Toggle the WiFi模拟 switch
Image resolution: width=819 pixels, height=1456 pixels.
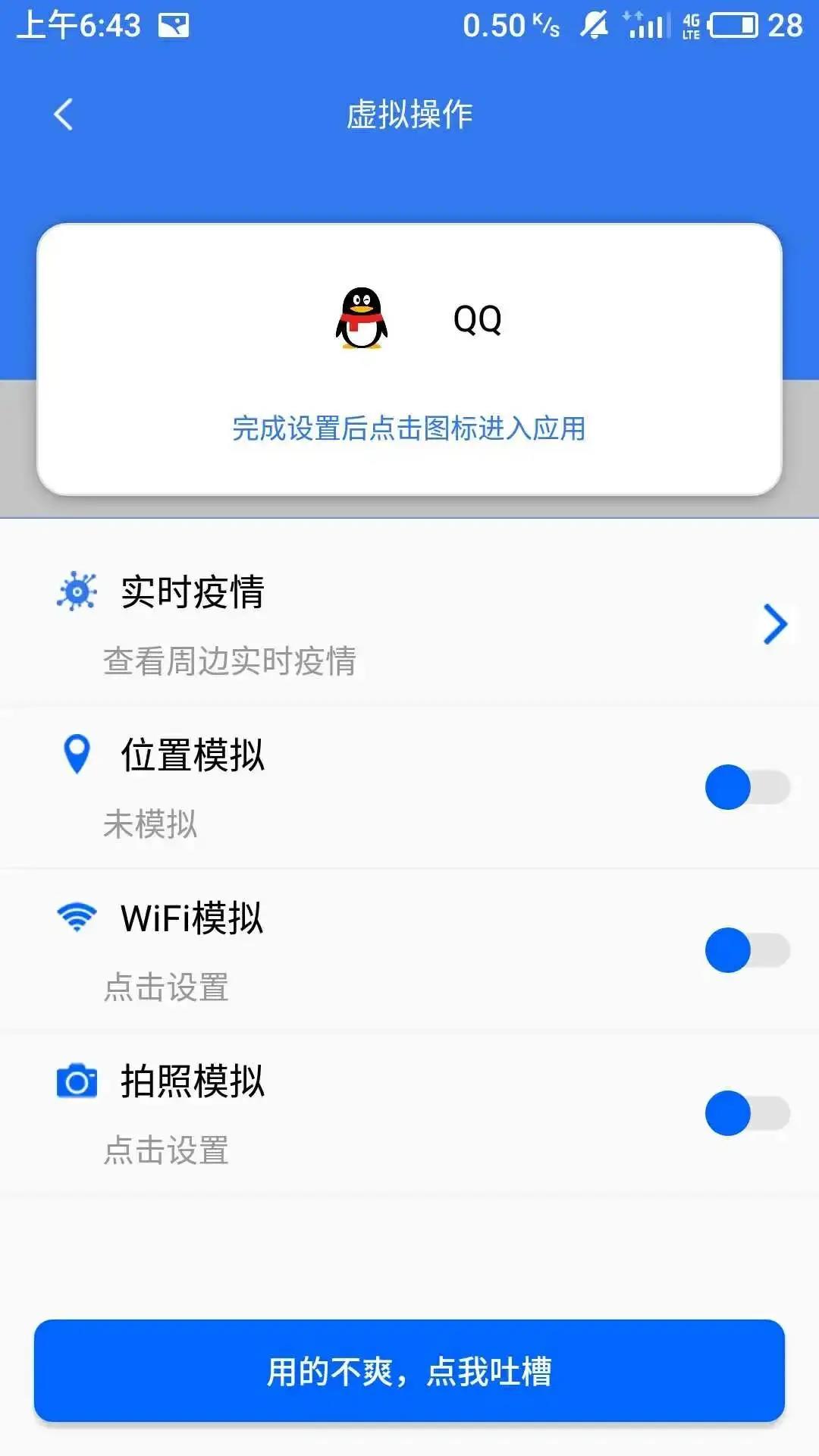click(x=748, y=950)
